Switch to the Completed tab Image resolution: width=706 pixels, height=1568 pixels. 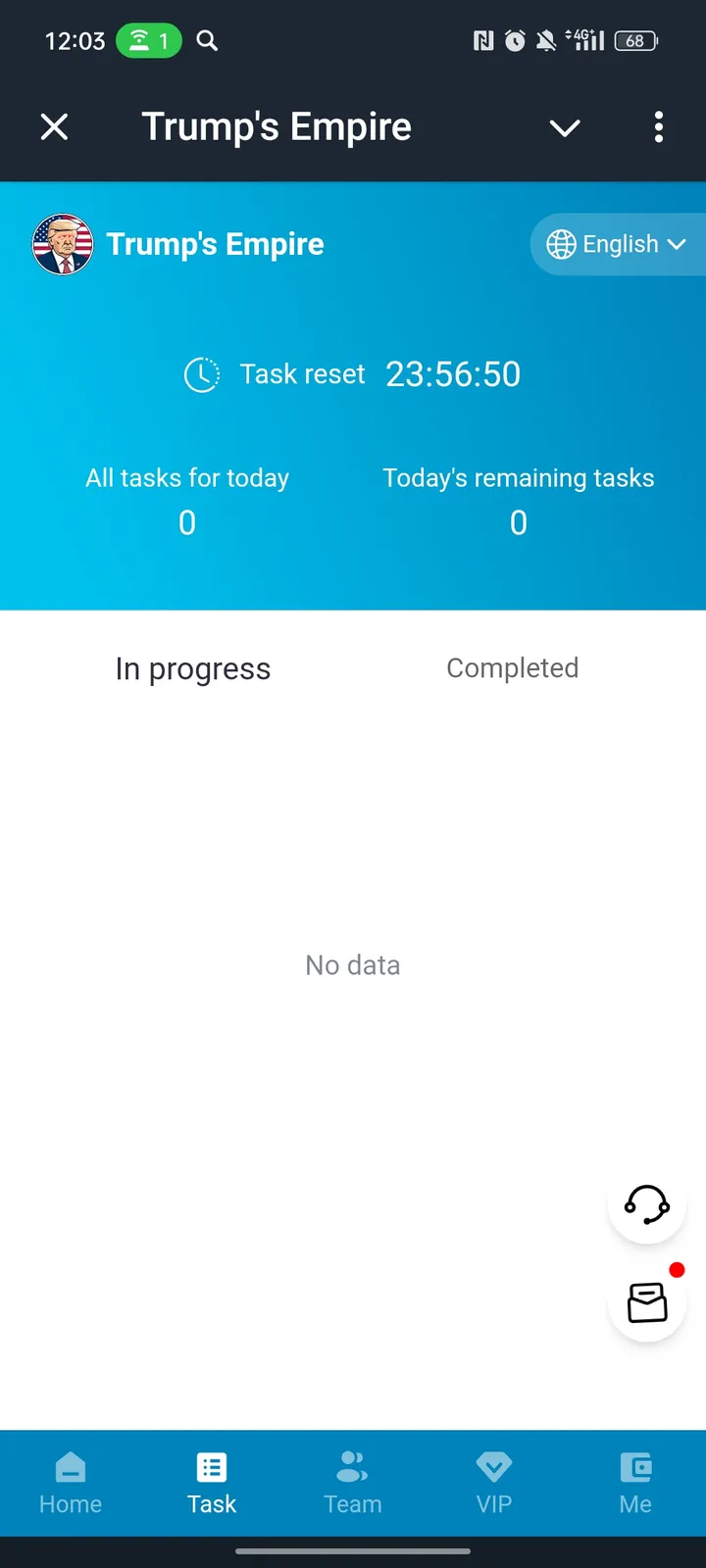tap(512, 668)
